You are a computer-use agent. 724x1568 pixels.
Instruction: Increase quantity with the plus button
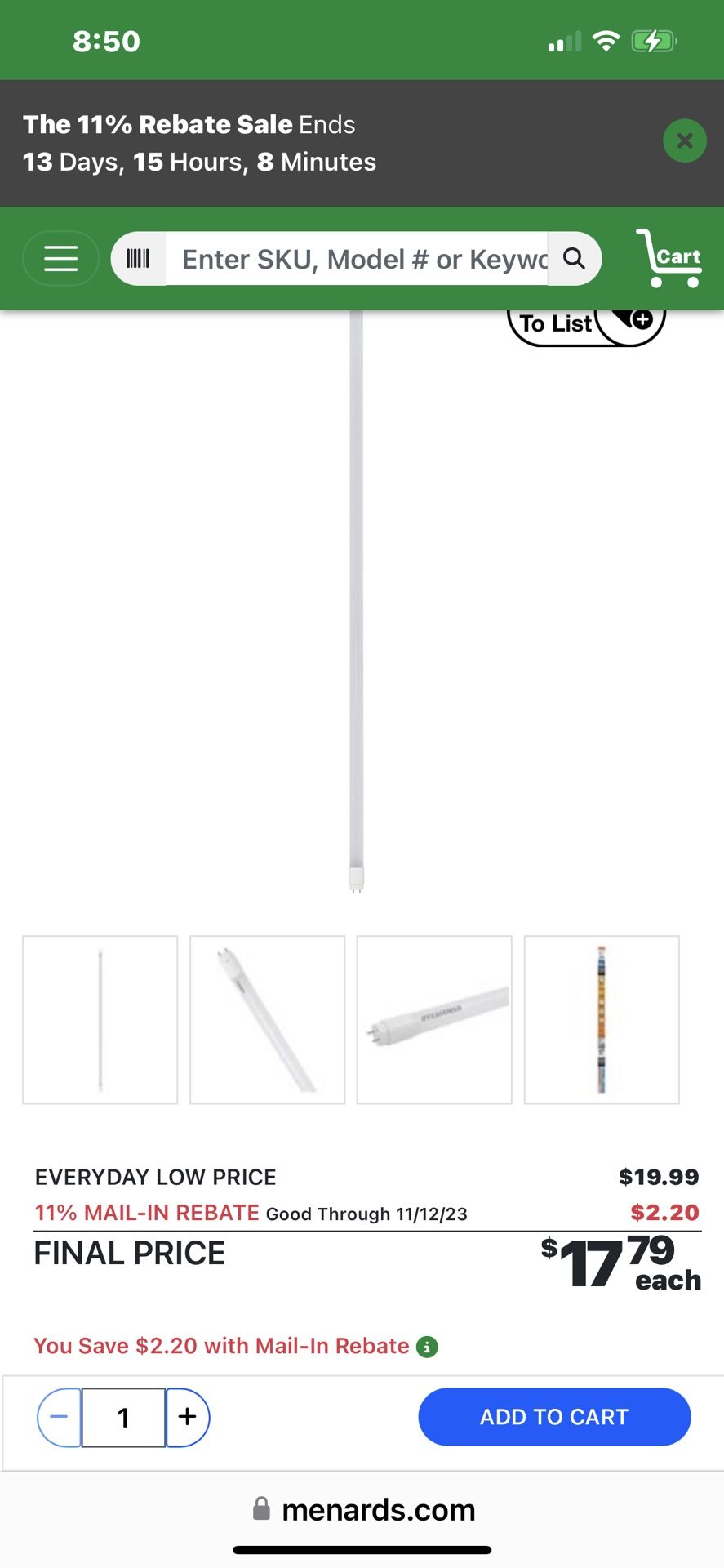point(188,1417)
